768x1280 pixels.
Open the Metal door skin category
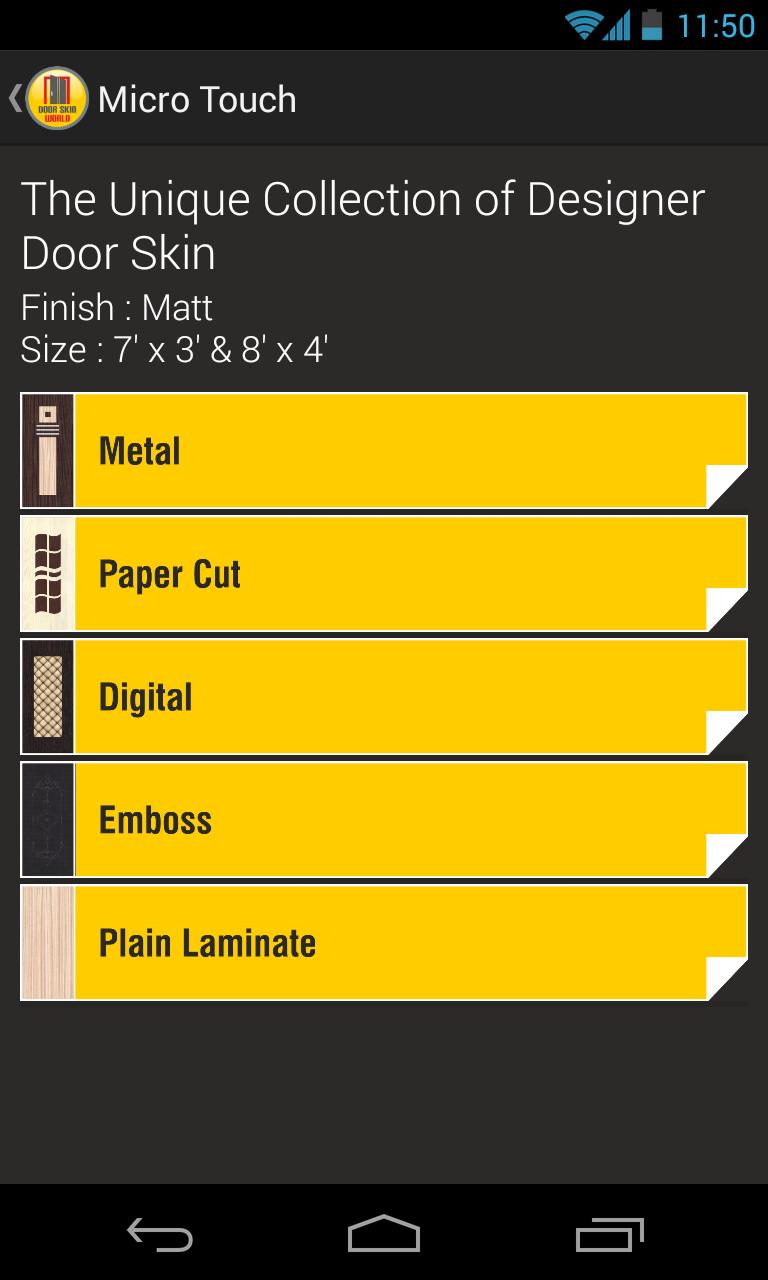point(384,451)
